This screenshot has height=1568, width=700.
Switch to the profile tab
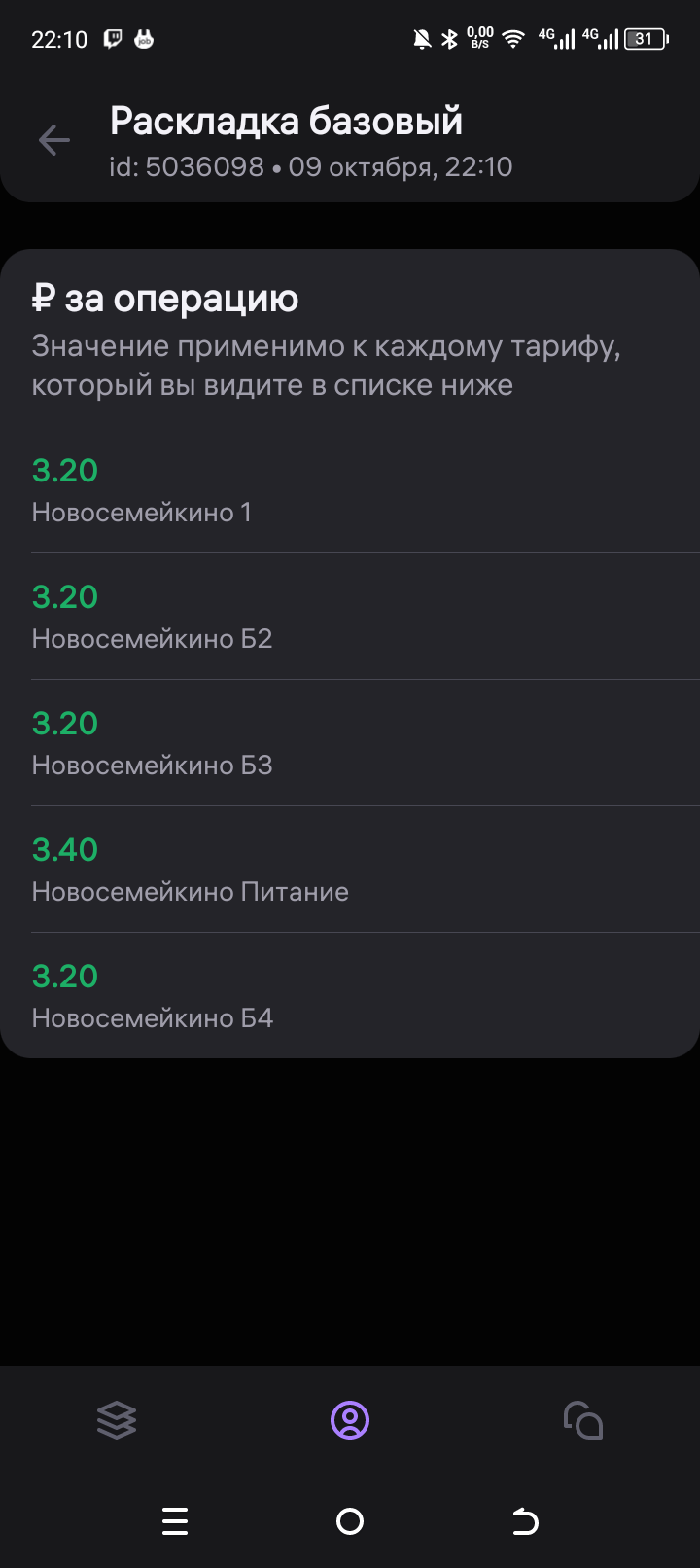(350, 1420)
